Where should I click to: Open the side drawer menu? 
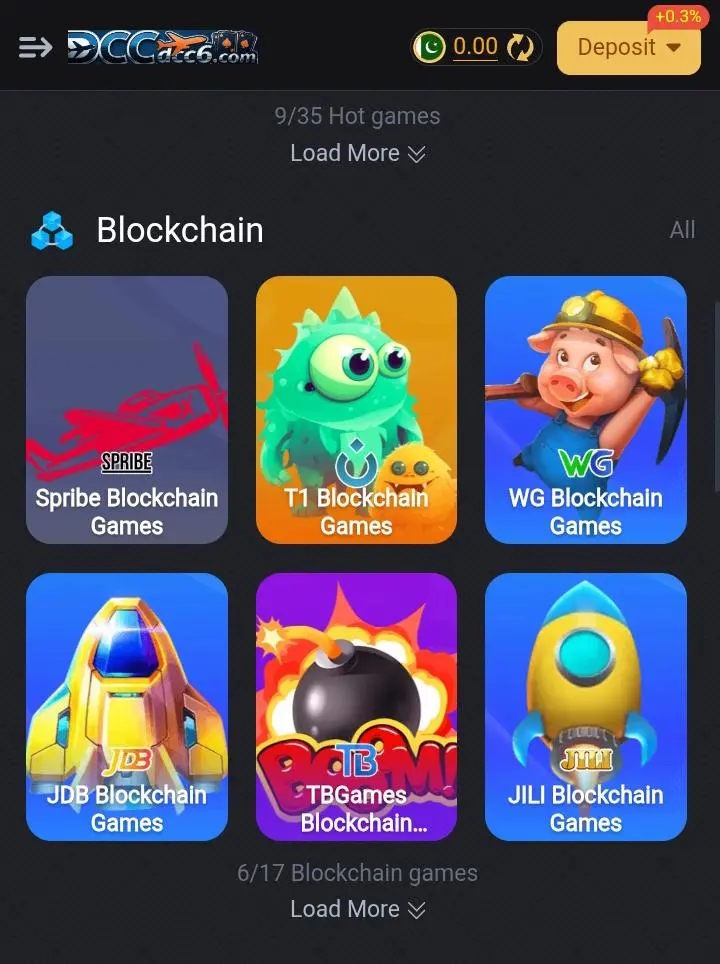click(35, 47)
